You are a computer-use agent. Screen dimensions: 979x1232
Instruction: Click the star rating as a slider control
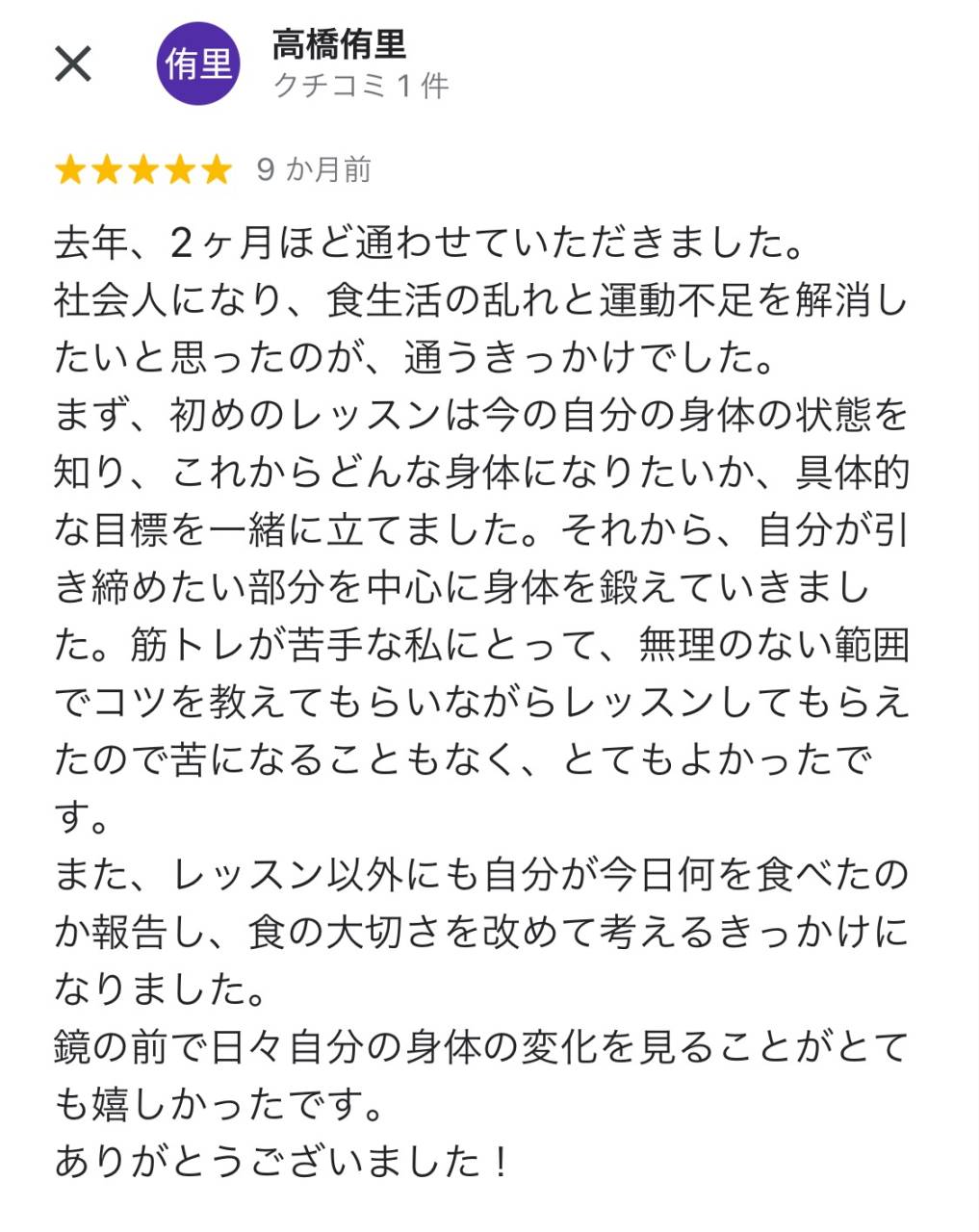point(146,171)
